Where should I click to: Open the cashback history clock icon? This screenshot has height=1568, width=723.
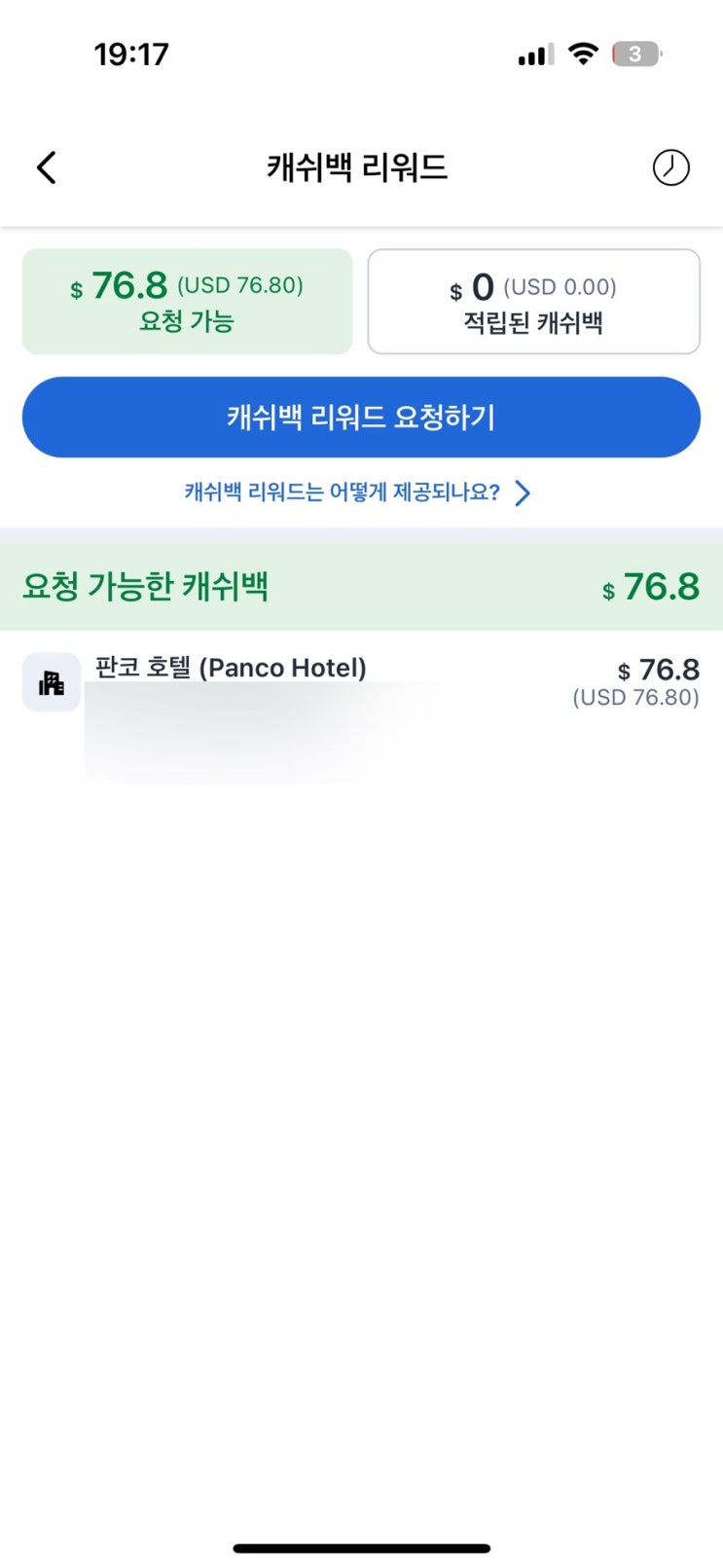point(670,167)
